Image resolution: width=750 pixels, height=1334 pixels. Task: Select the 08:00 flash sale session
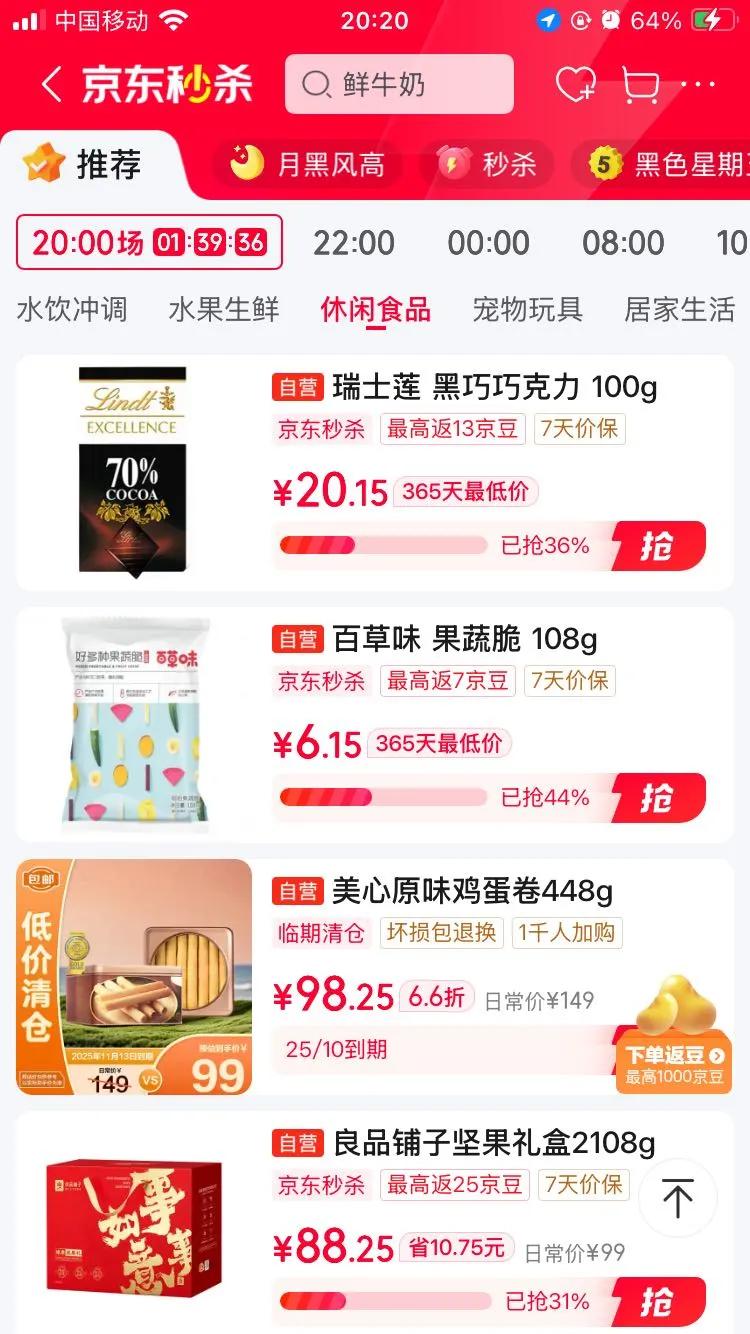click(x=623, y=243)
